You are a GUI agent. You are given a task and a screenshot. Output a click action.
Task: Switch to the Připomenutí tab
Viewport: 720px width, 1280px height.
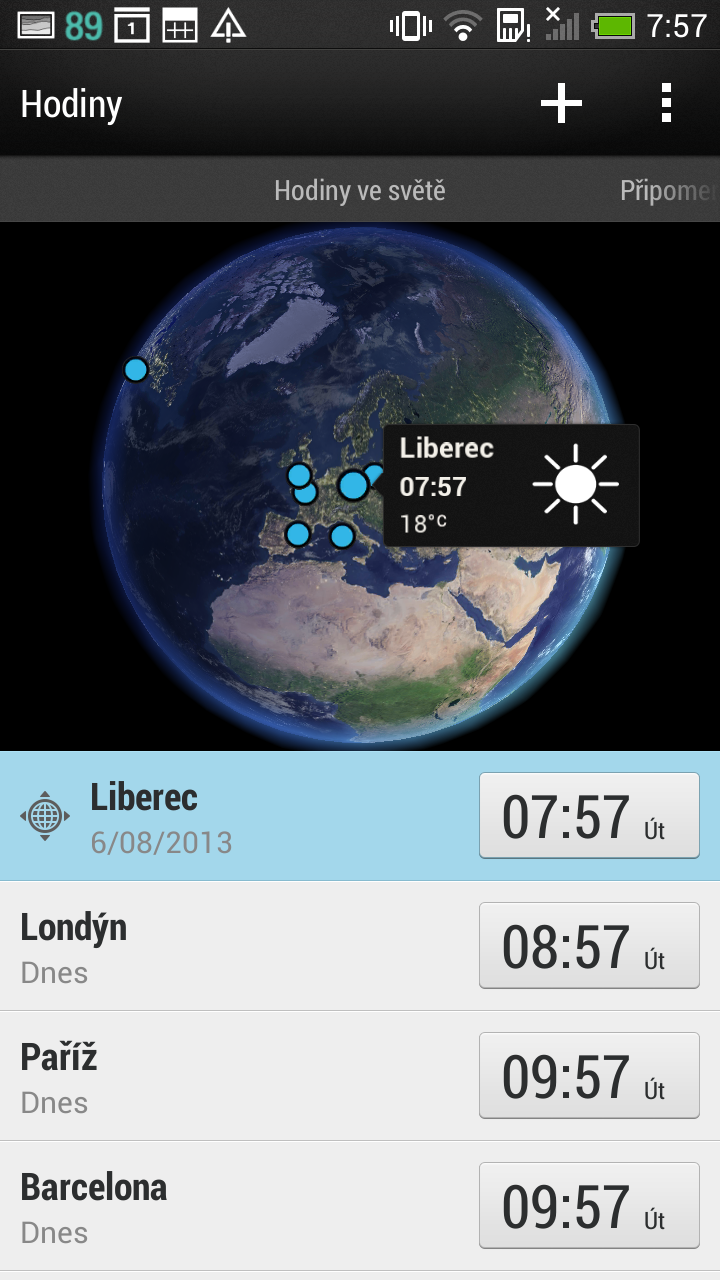pos(668,190)
